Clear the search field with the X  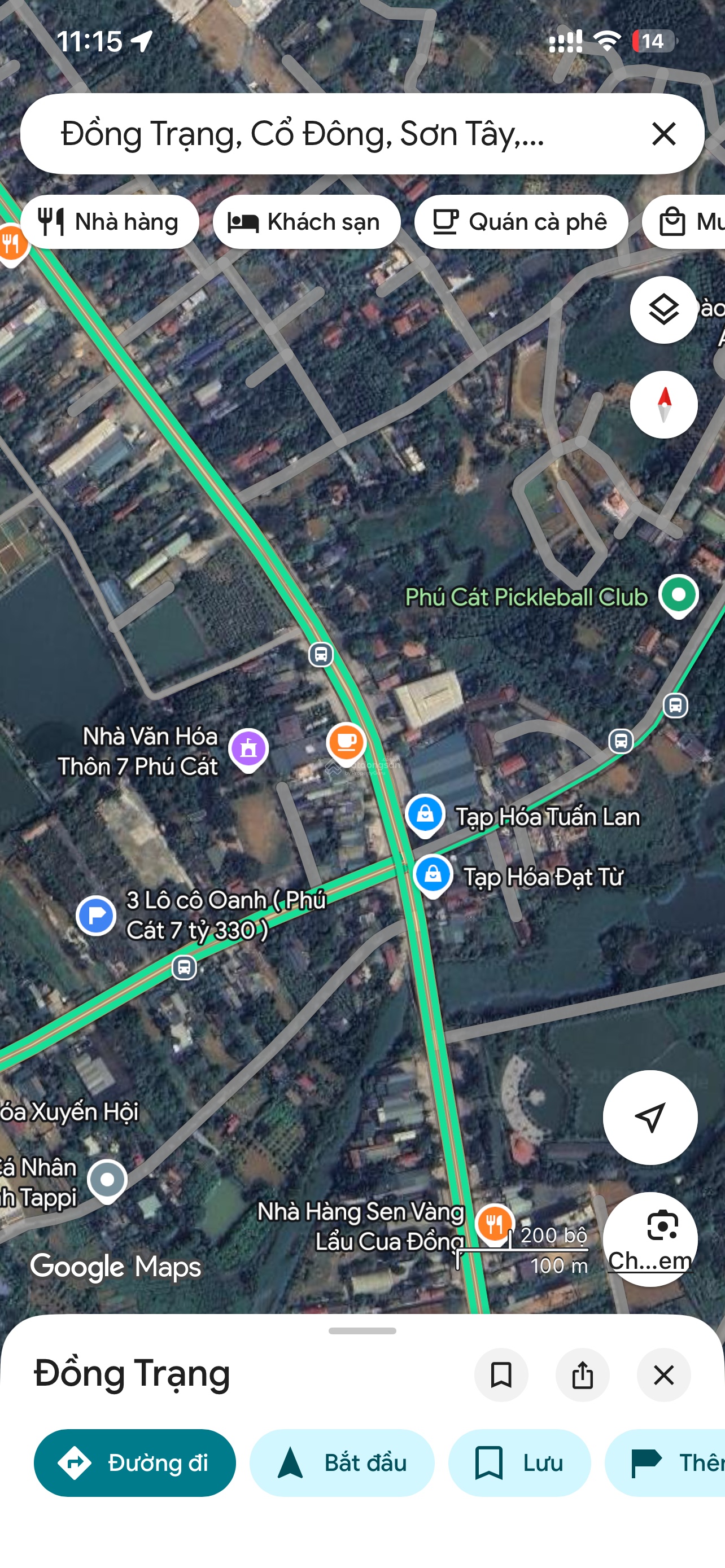(x=663, y=135)
